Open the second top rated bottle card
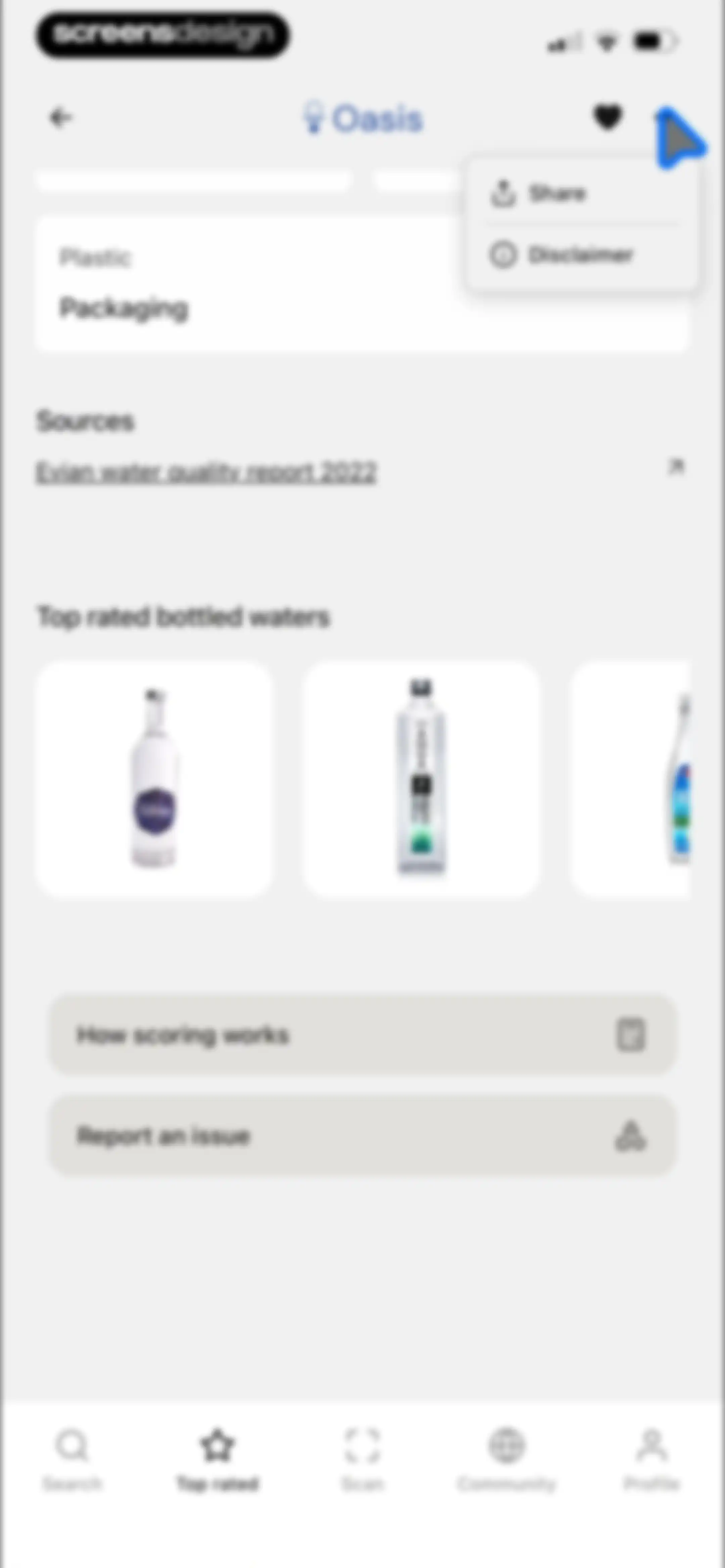Viewport: 725px width, 1568px height. click(x=421, y=779)
